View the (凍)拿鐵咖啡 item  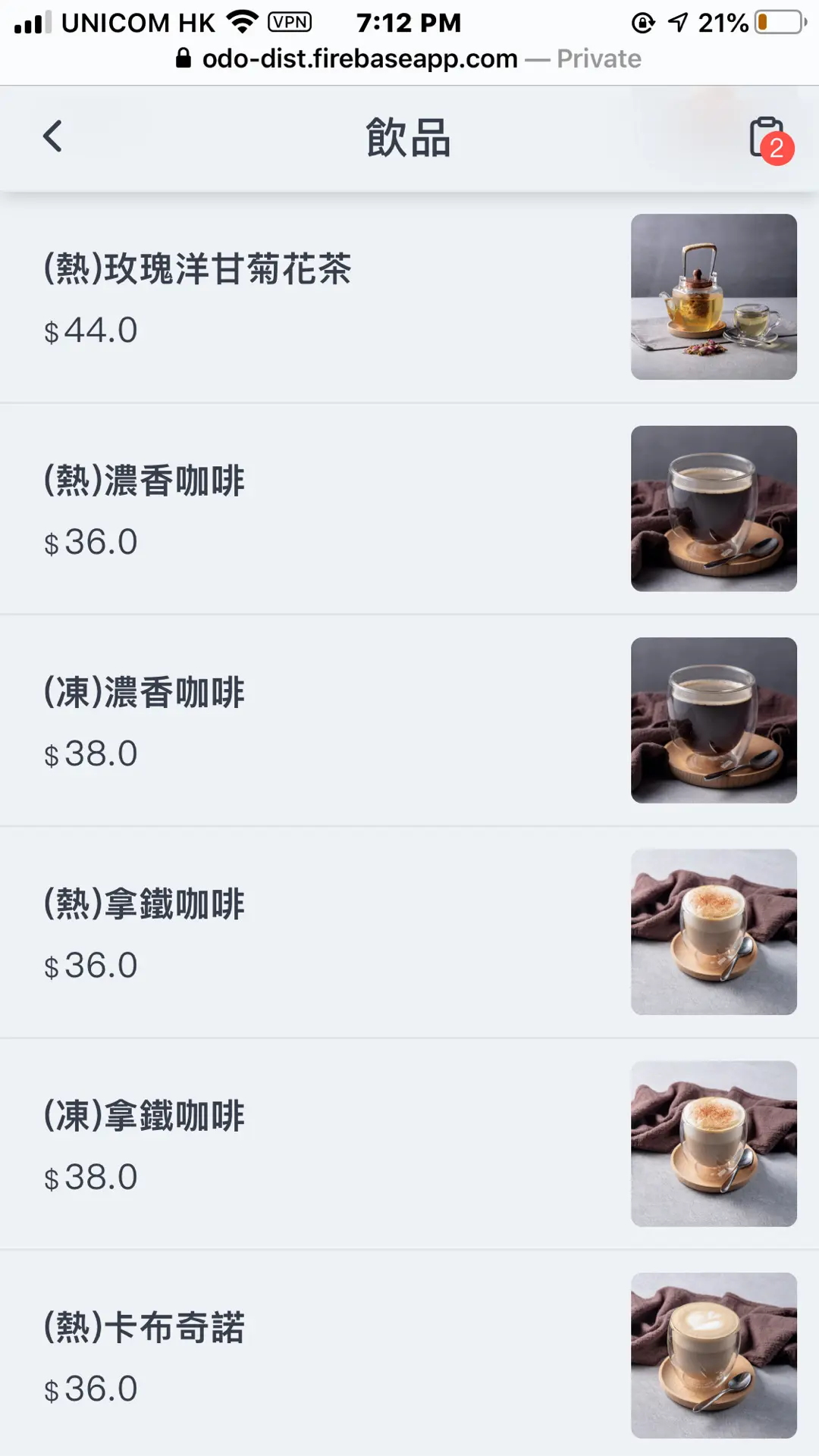pos(144,1116)
